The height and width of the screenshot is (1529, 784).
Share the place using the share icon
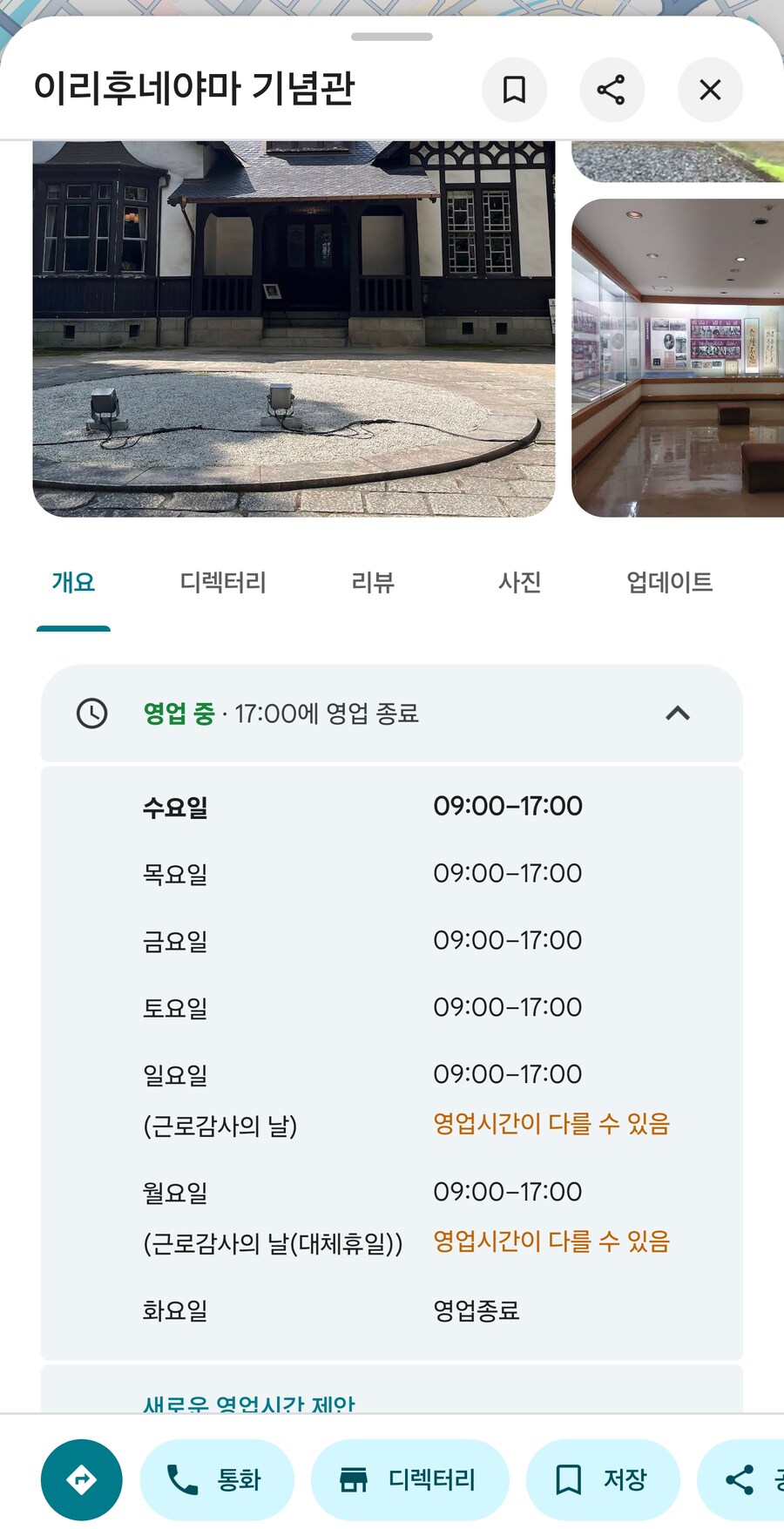pos(612,90)
